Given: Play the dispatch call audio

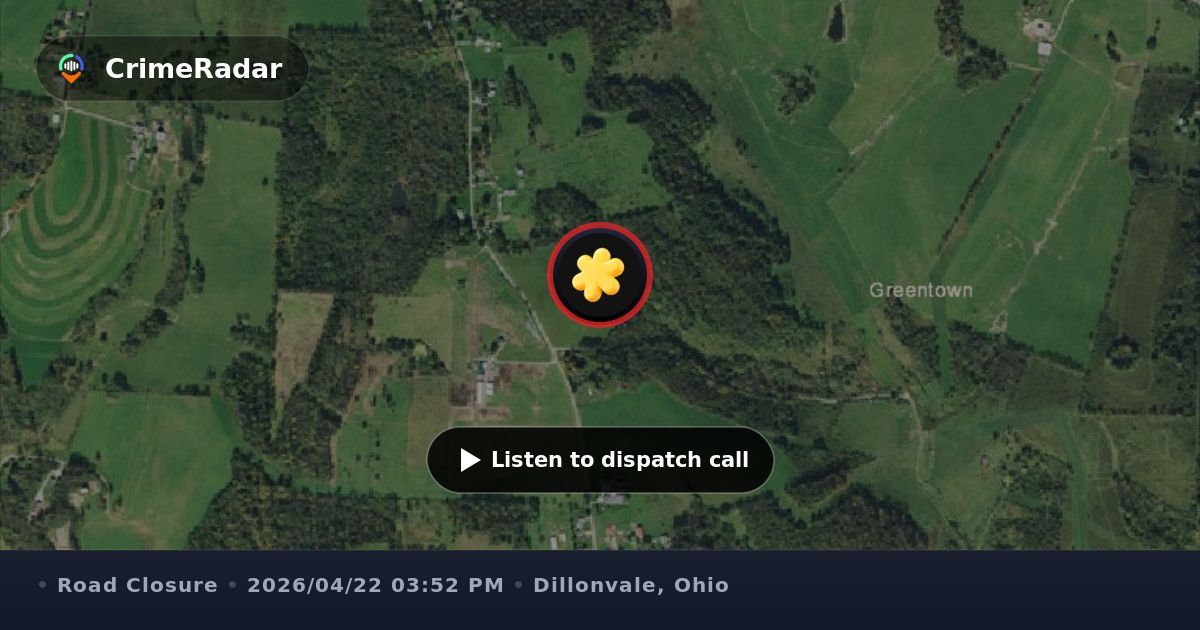Looking at the screenshot, I should pos(600,460).
